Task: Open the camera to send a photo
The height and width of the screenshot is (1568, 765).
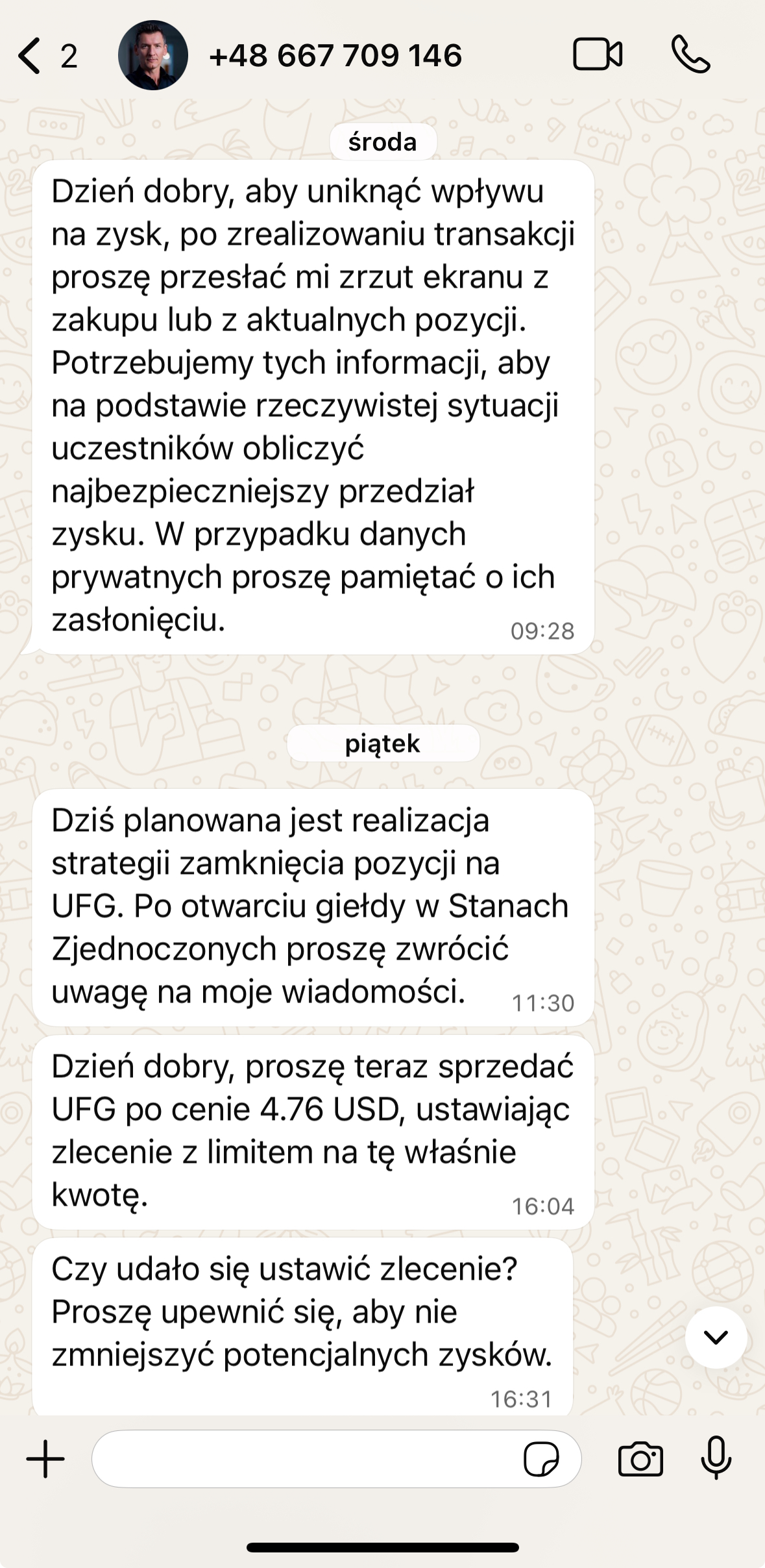Action: coord(640,1459)
